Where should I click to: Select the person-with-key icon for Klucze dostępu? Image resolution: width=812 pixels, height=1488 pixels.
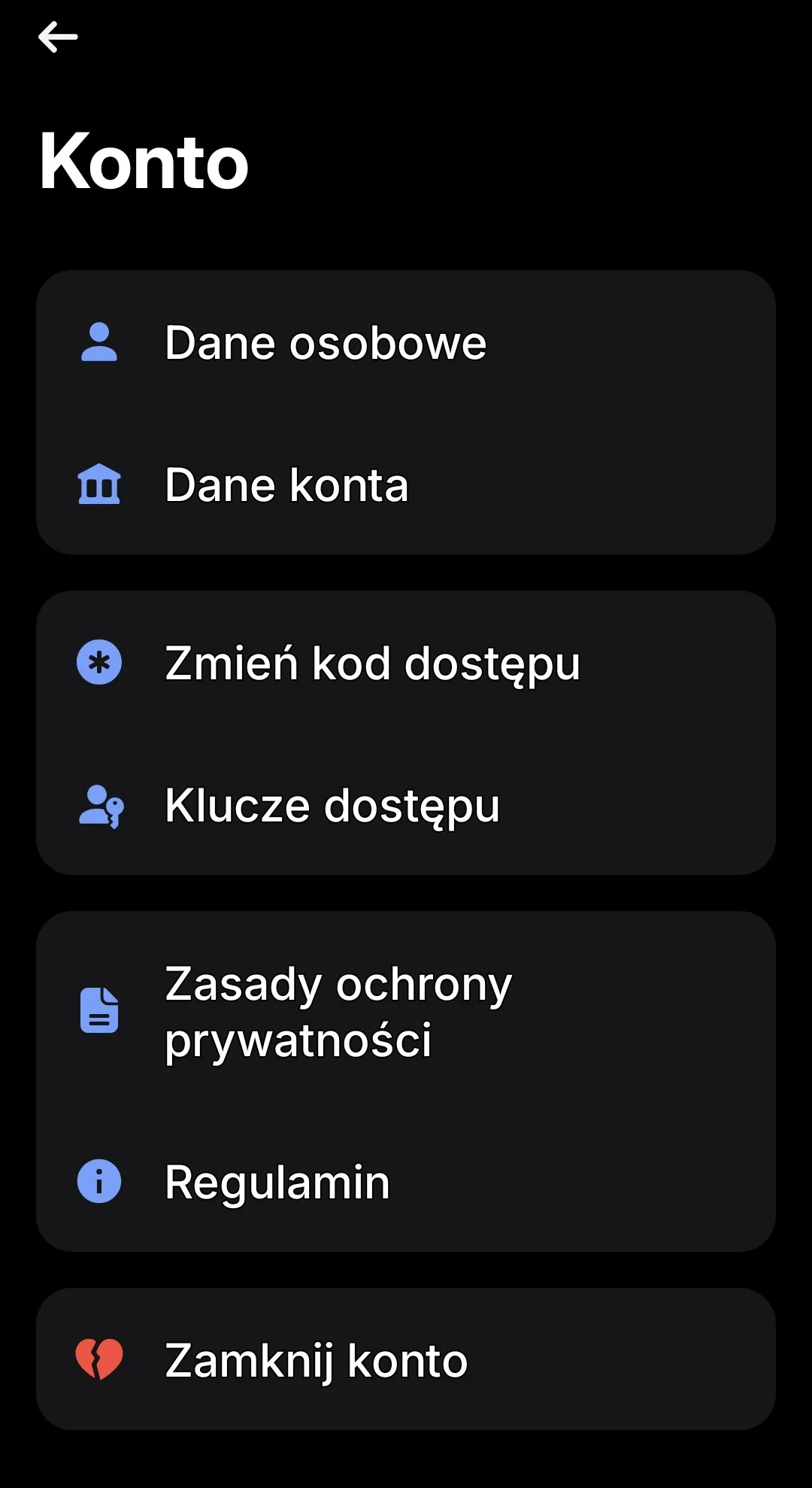(x=98, y=806)
